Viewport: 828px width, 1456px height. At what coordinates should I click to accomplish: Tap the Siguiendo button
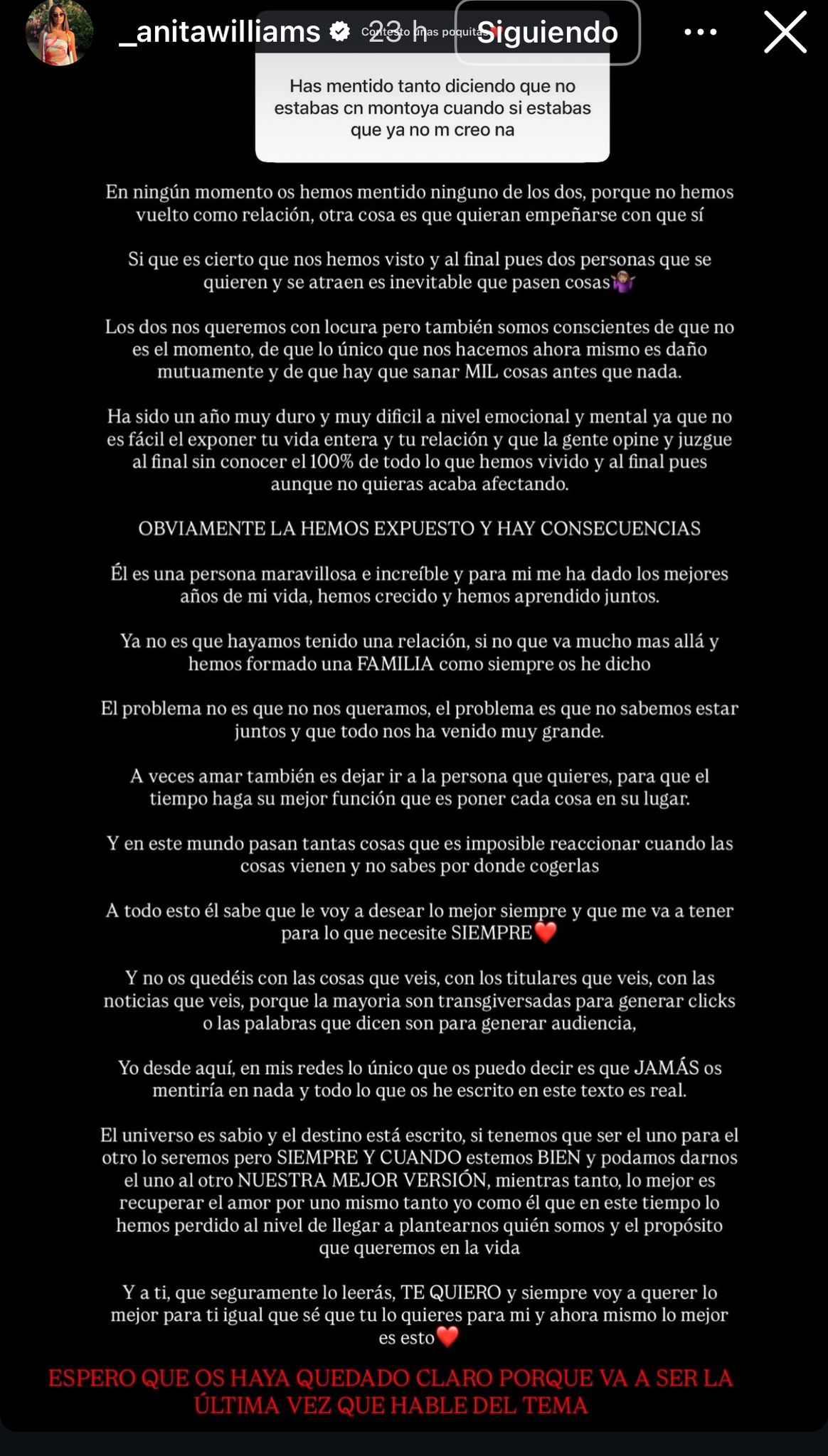(547, 32)
